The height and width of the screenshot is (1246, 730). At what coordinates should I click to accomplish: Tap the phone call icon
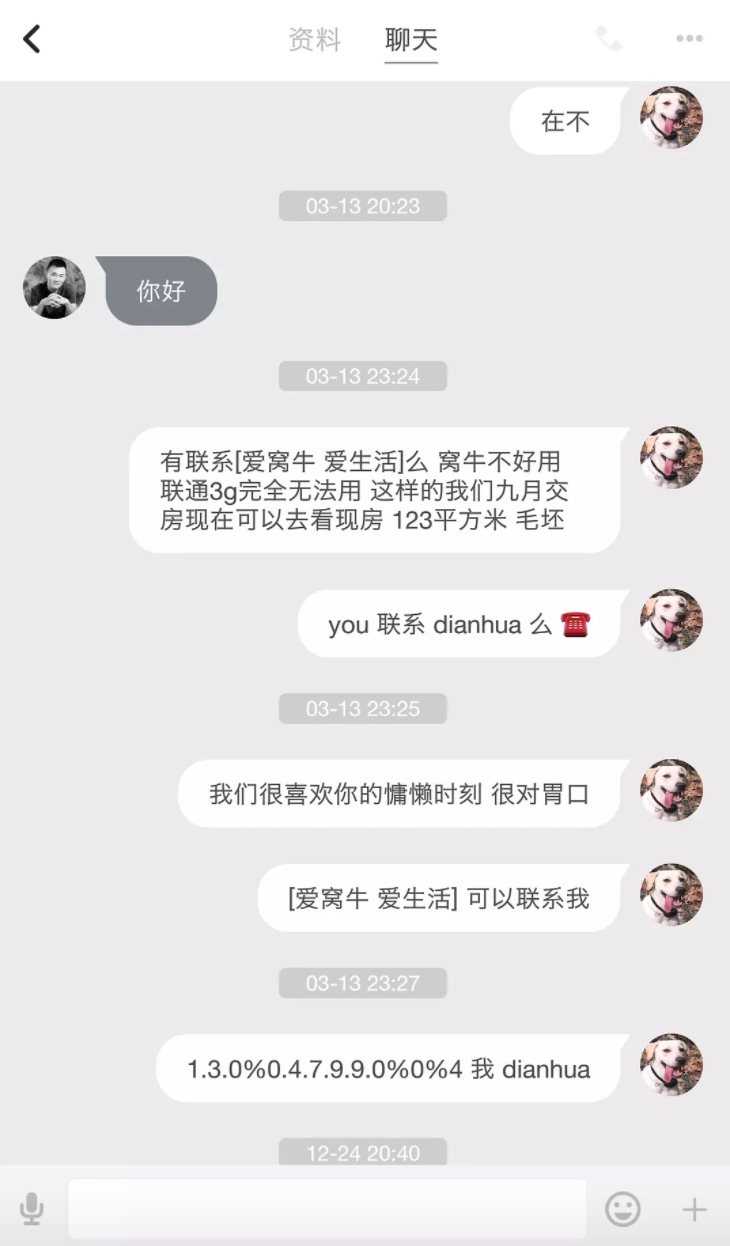point(609,40)
